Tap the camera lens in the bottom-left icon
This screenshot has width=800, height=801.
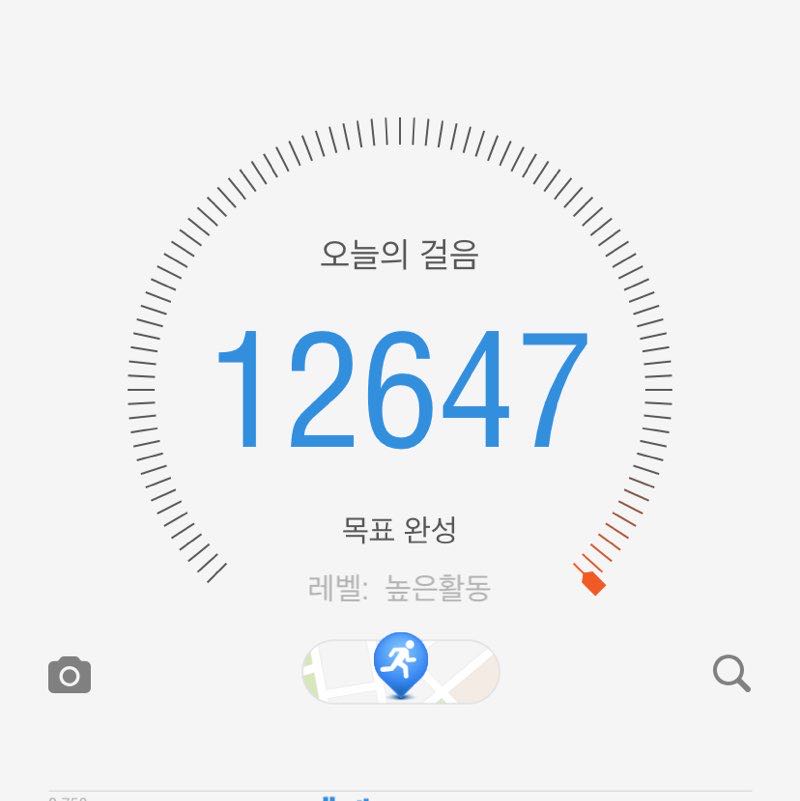[x=68, y=677]
